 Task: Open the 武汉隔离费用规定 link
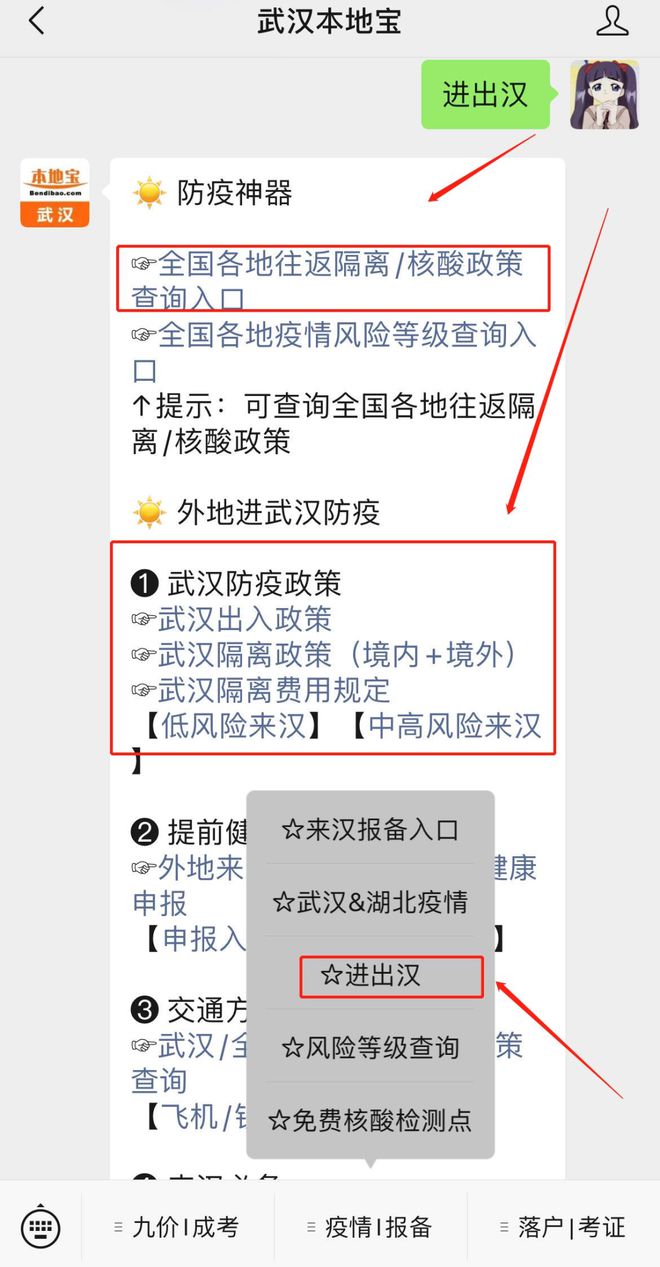point(274,690)
